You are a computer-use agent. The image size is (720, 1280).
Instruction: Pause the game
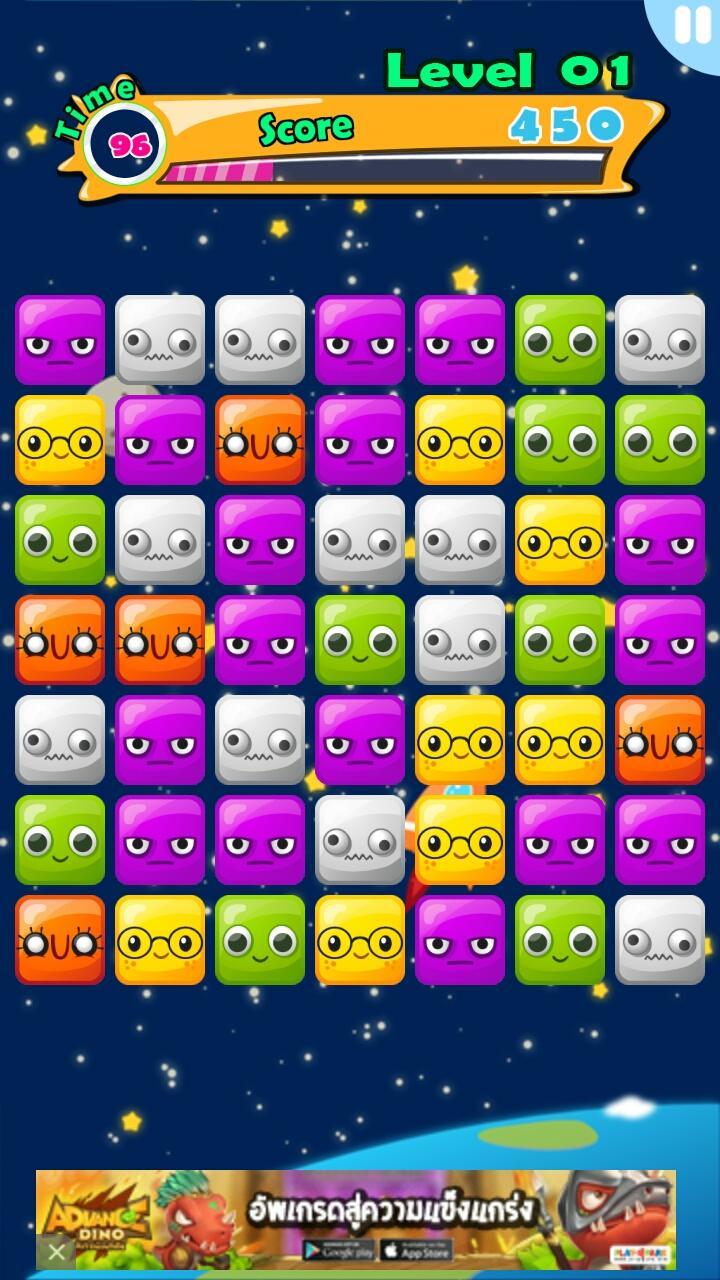coord(692,26)
